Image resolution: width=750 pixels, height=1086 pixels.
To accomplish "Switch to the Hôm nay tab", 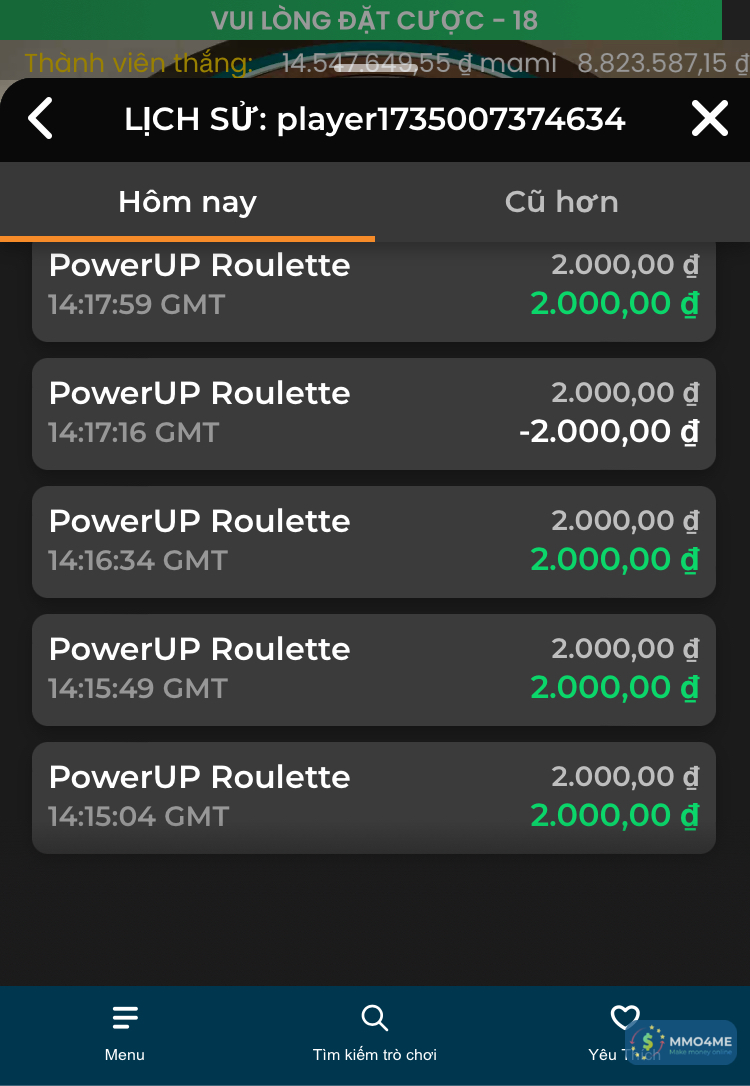I will coord(187,202).
